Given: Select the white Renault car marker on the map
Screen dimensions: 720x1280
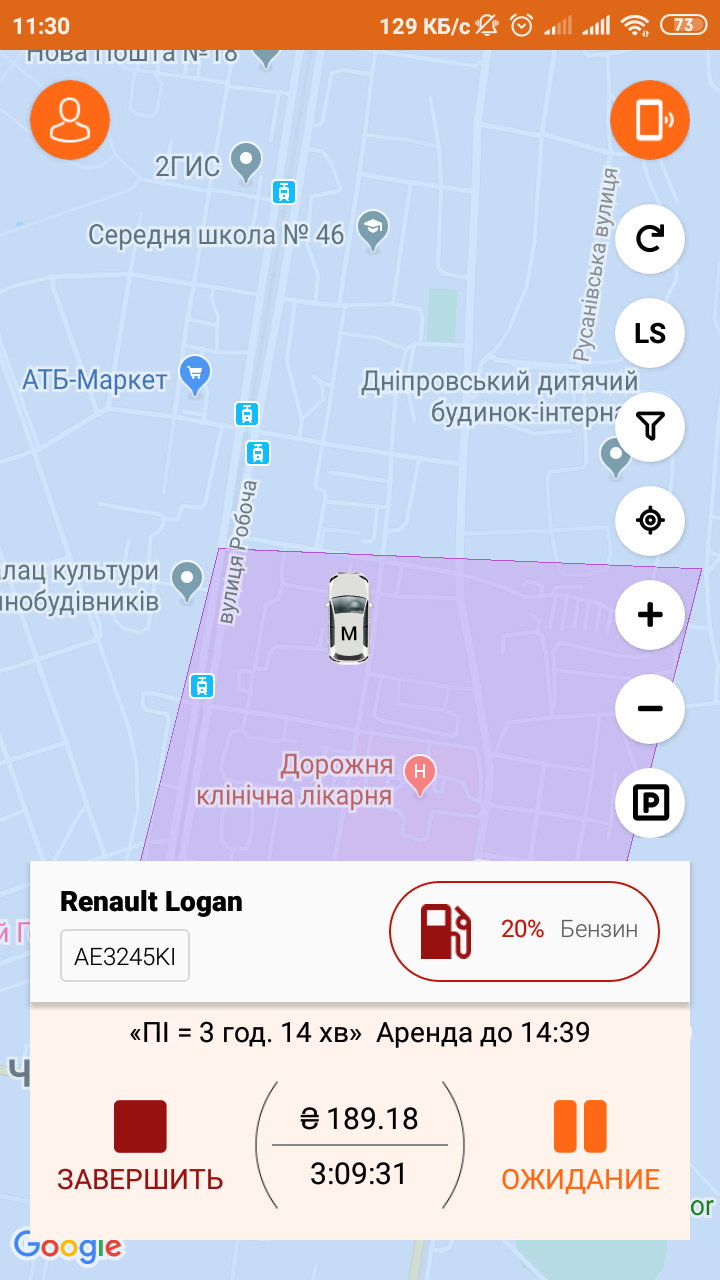Looking at the screenshot, I should pyautogui.click(x=348, y=617).
